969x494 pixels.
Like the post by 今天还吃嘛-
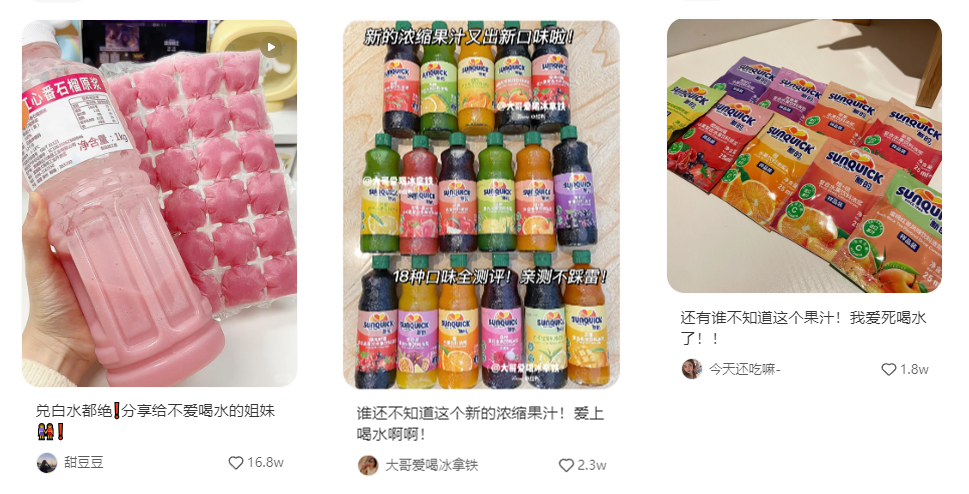tap(889, 369)
